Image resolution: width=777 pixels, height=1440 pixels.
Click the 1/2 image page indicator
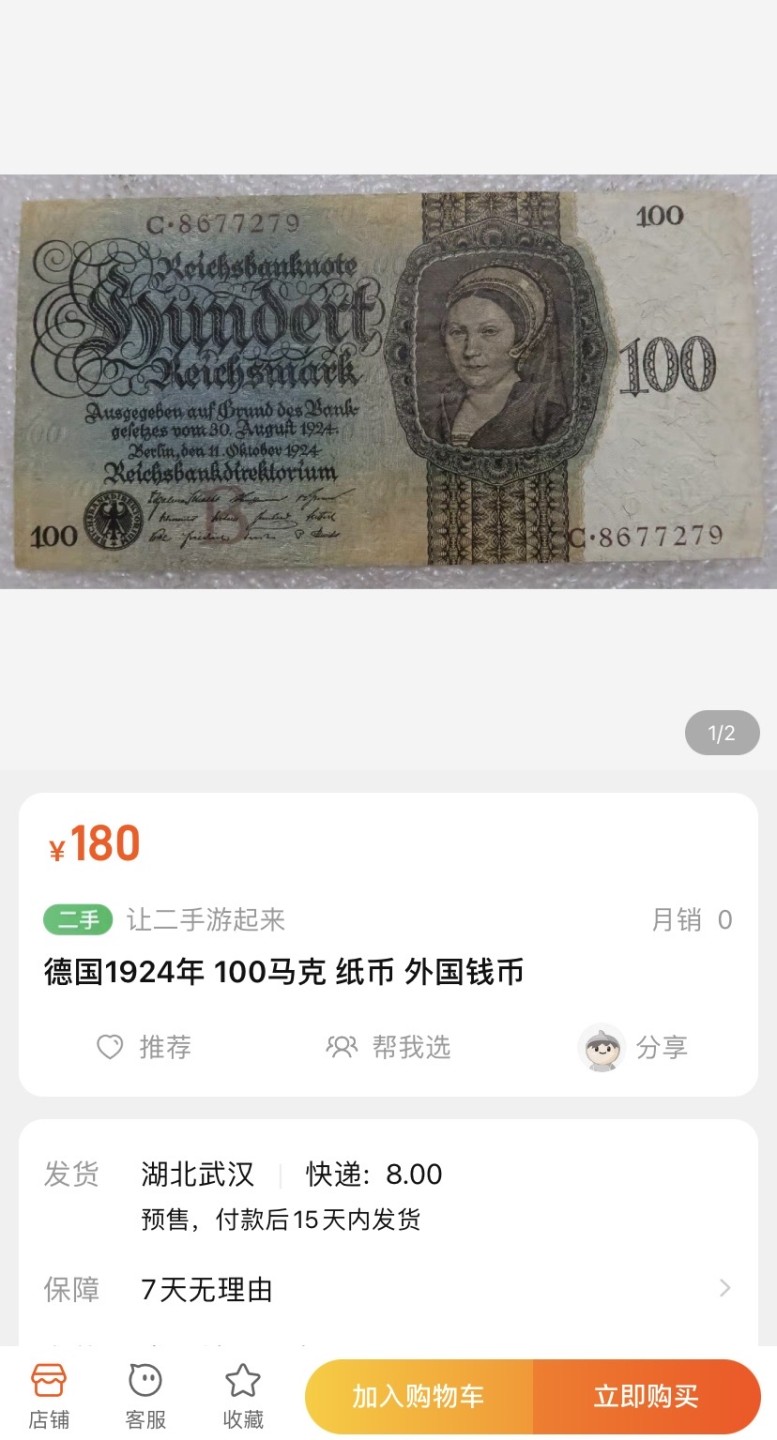(721, 733)
